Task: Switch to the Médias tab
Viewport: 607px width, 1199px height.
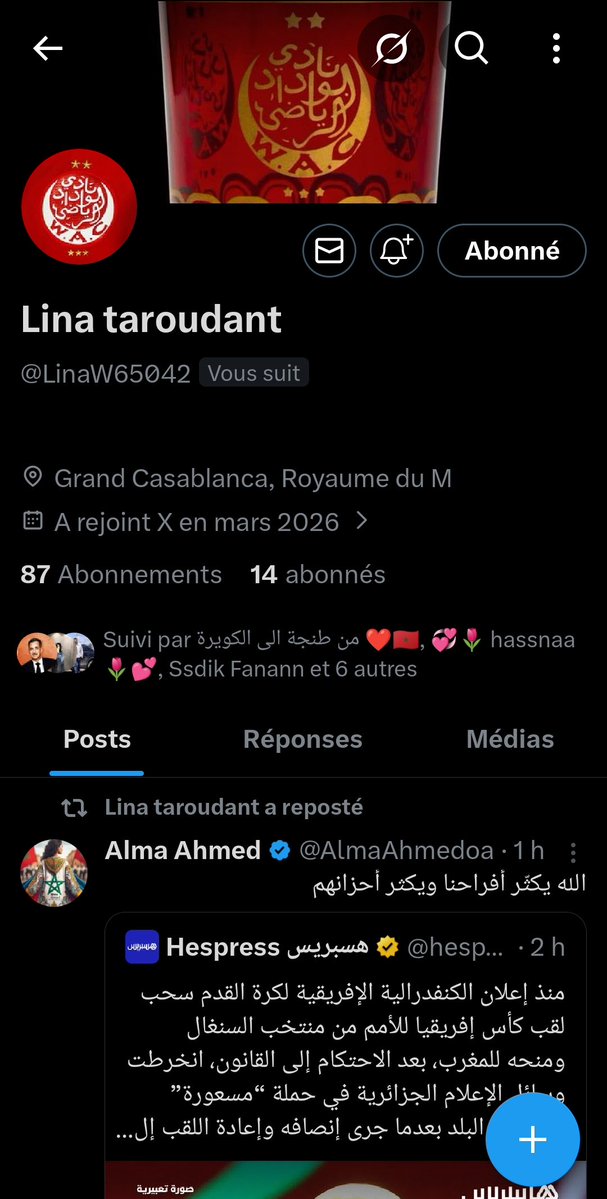Action: [x=510, y=739]
